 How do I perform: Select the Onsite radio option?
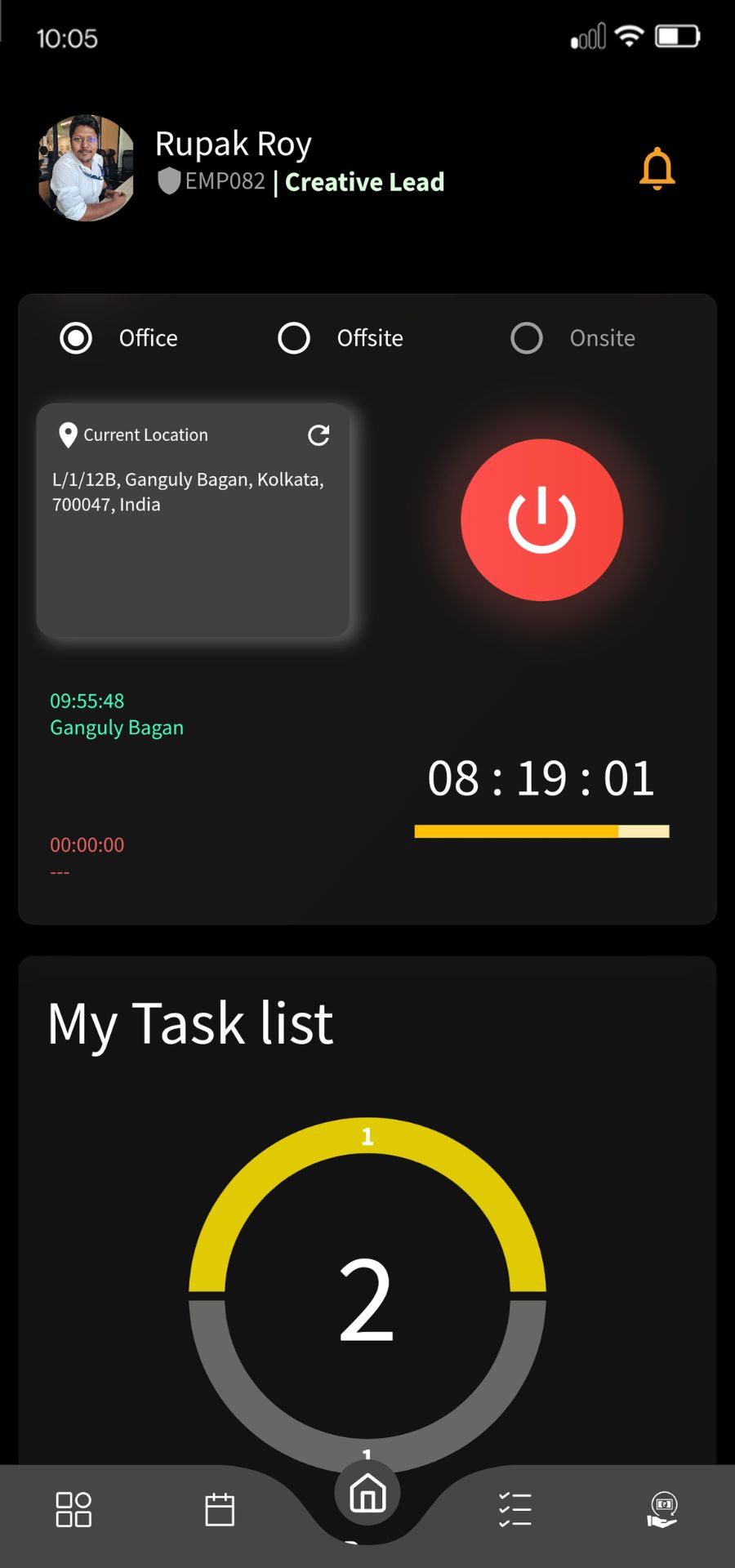(527, 338)
